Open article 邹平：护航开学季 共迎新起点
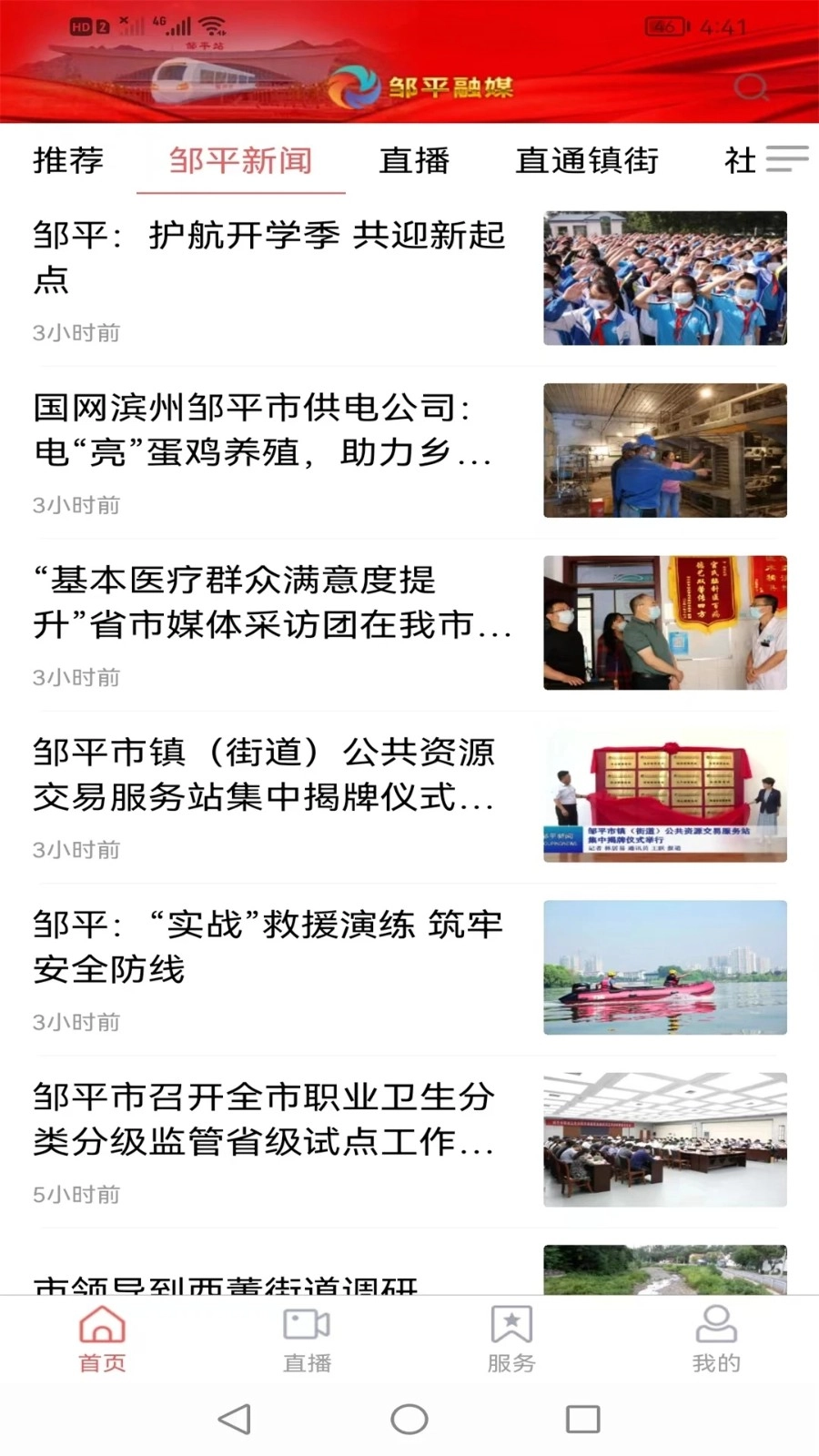The height and width of the screenshot is (1456, 819). (x=269, y=258)
